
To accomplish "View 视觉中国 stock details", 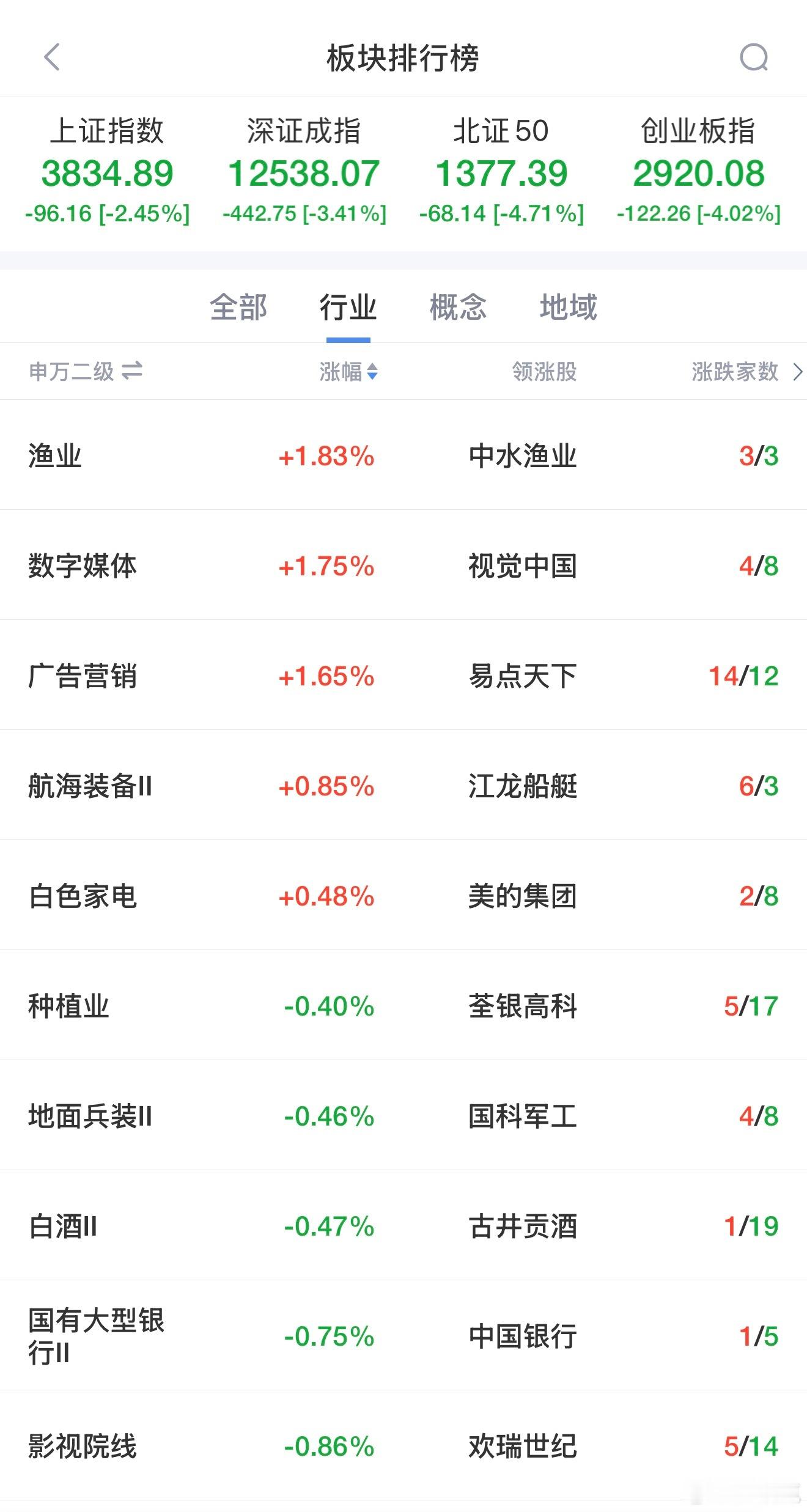I will pyautogui.click(x=521, y=566).
